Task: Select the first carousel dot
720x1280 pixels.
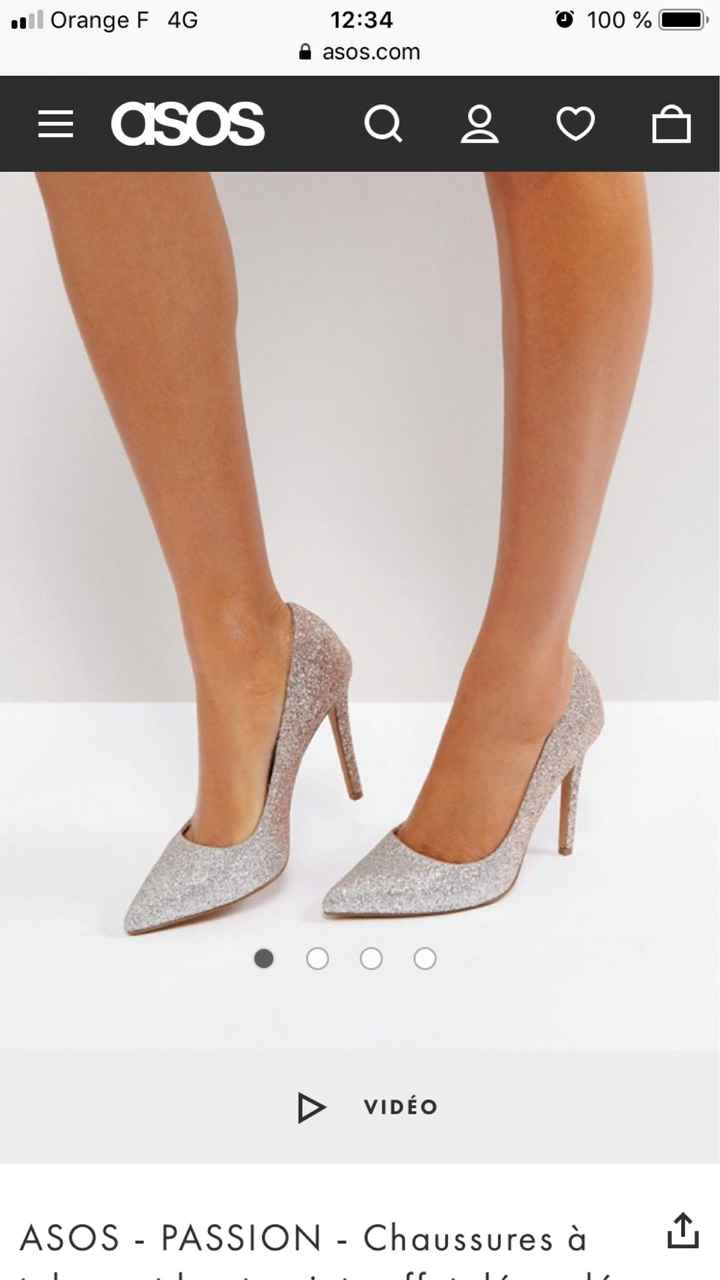Action: click(x=264, y=958)
